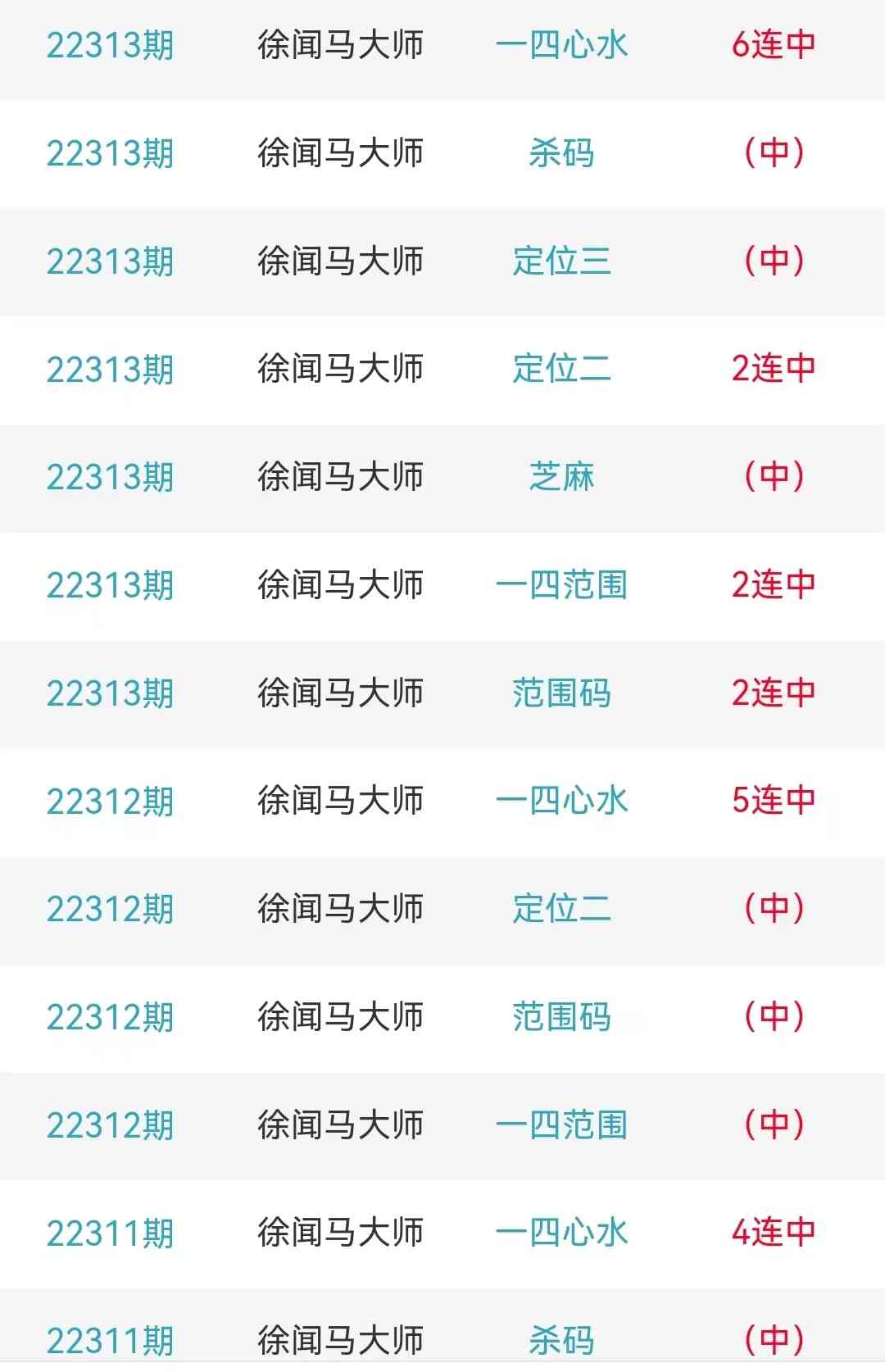This screenshot has width=885, height=1372.
Task: Select the 22312期 范围码 entry
Action: pos(561,1017)
